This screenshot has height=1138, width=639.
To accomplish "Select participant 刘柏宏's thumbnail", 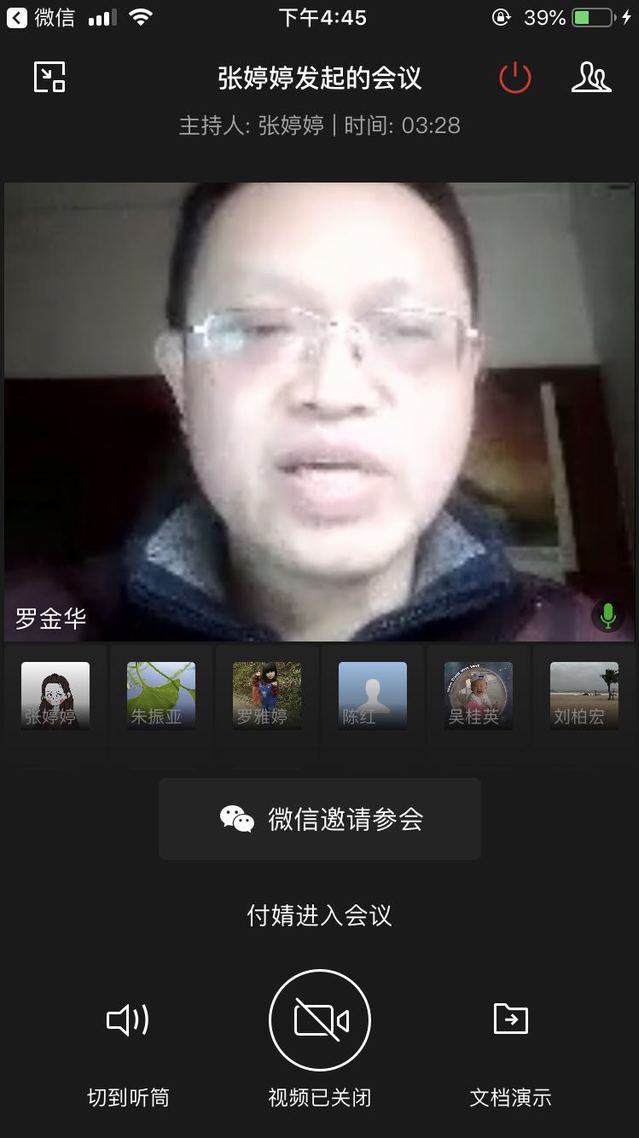I will (x=584, y=695).
